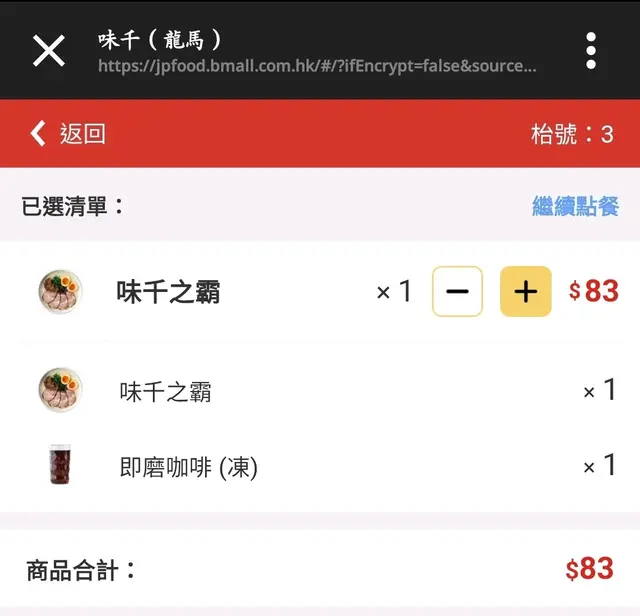Open the browser overflow menu
The width and height of the screenshot is (640, 616).
(591, 51)
